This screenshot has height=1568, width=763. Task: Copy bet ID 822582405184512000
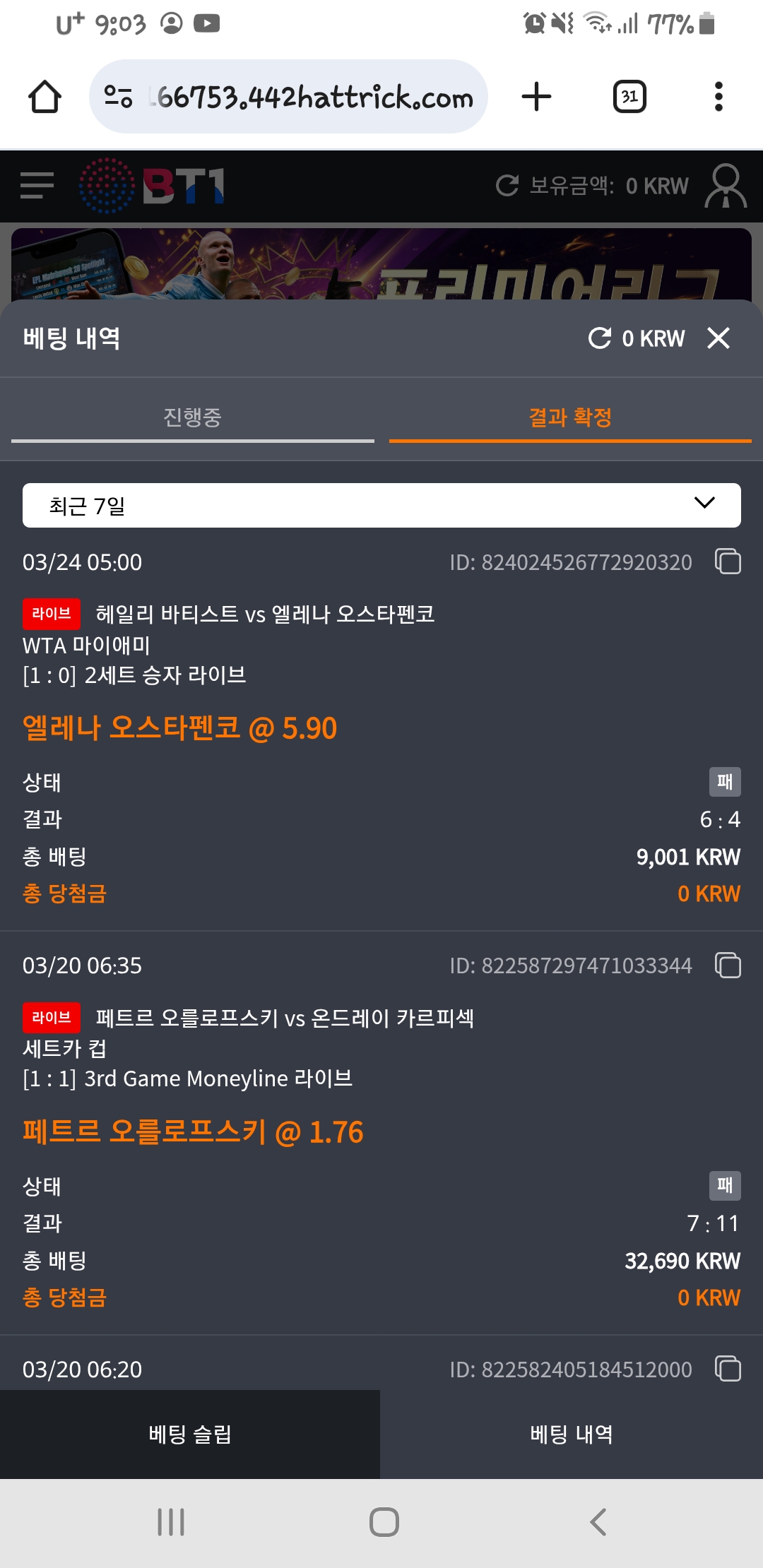(x=728, y=1369)
